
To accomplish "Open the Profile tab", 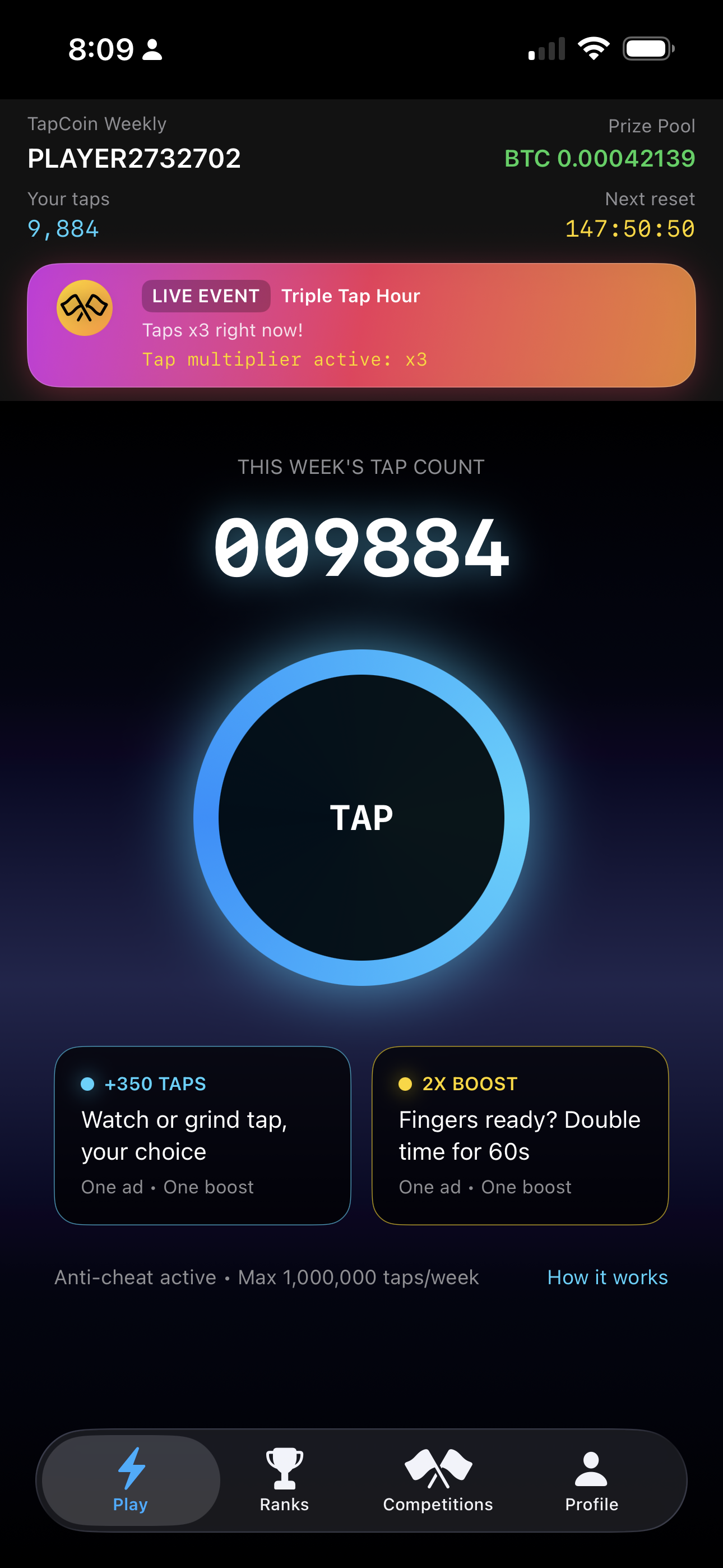I will pyautogui.click(x=591, y=1481).
